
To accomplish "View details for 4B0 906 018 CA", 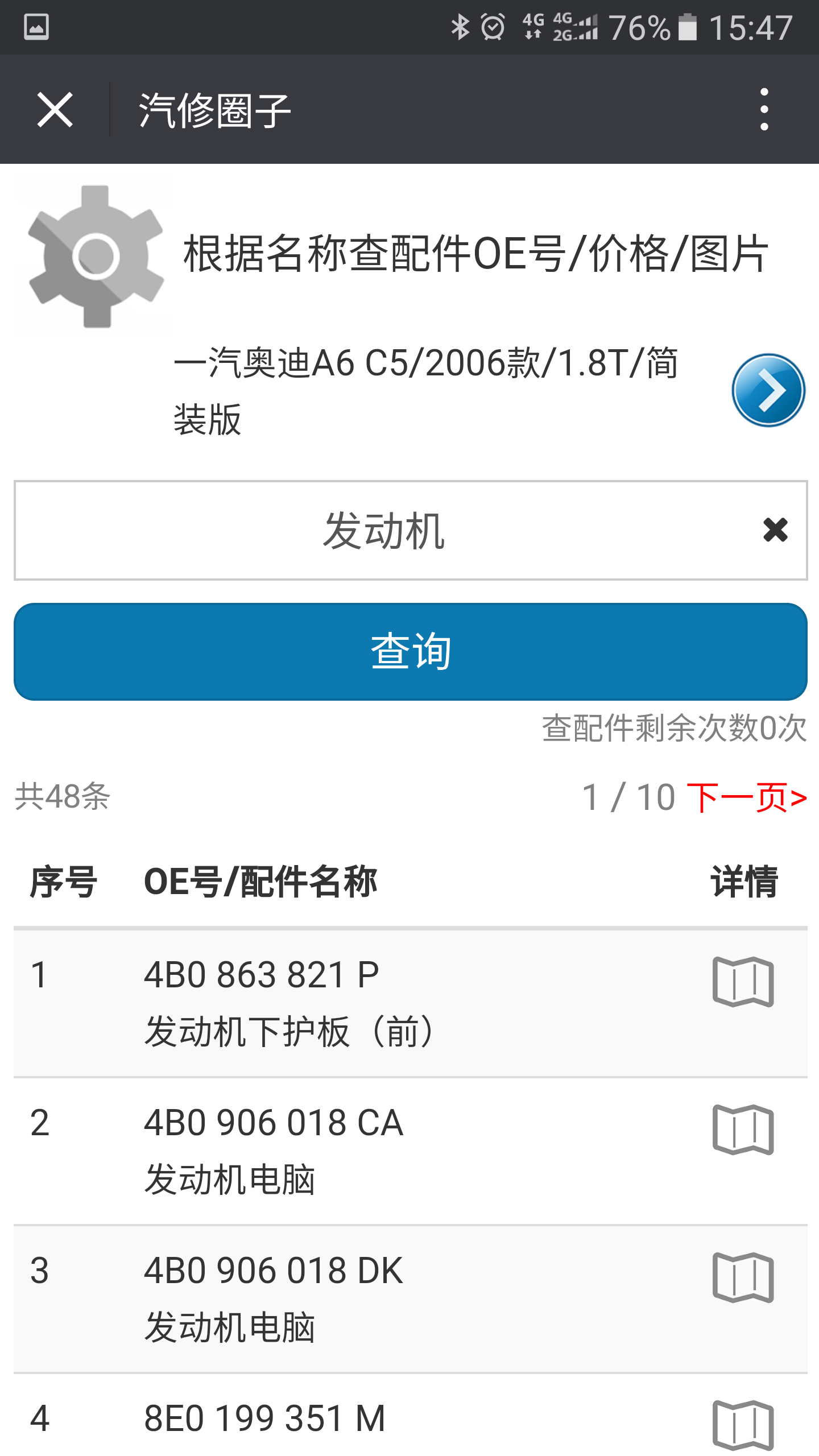I will pos(743,1130).
